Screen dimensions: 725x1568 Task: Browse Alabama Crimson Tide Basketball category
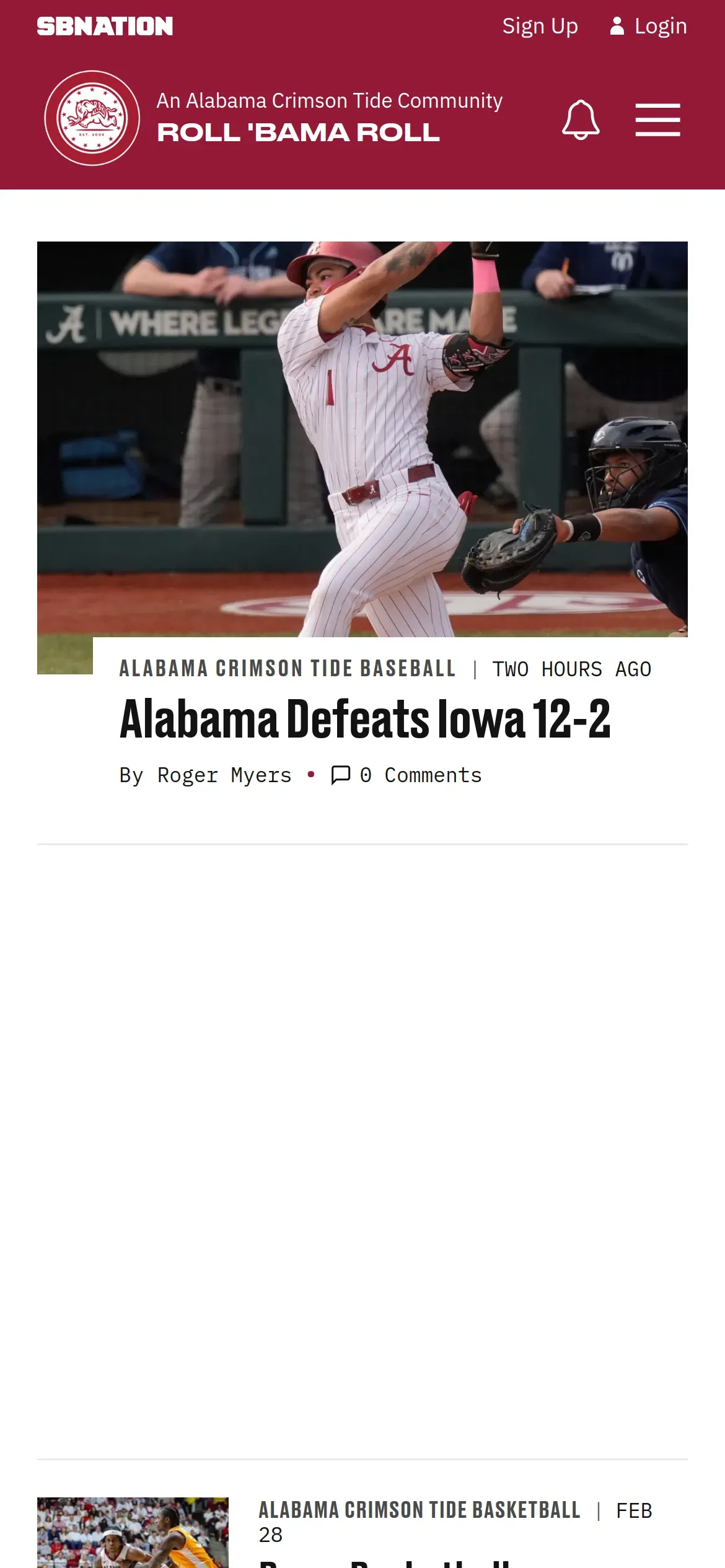click(420, 1510)
